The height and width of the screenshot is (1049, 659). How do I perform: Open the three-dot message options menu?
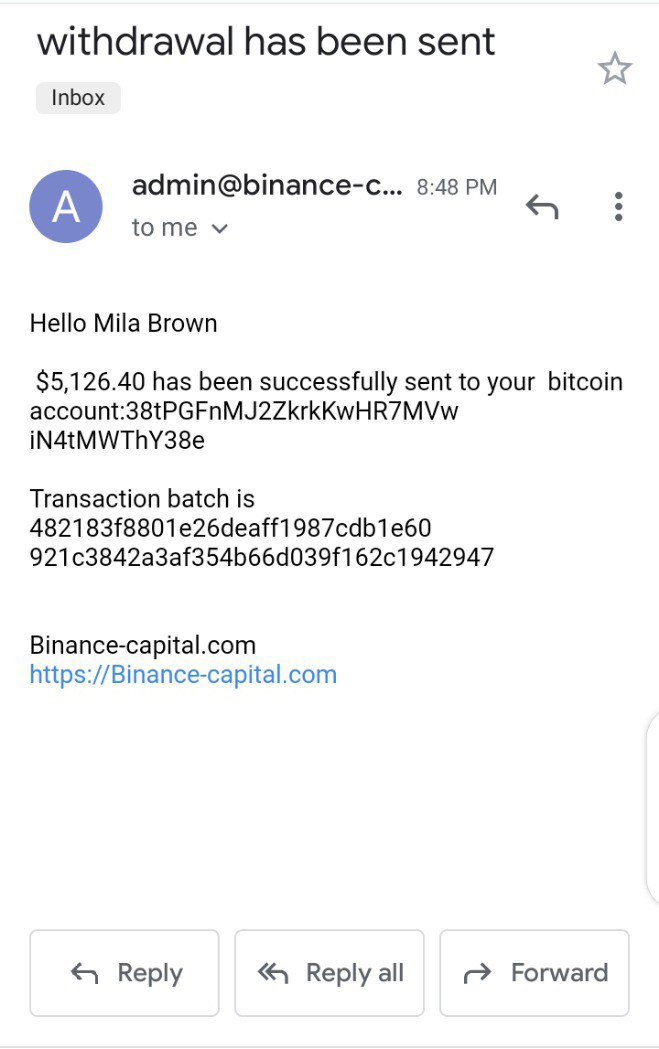pos(619,207)
